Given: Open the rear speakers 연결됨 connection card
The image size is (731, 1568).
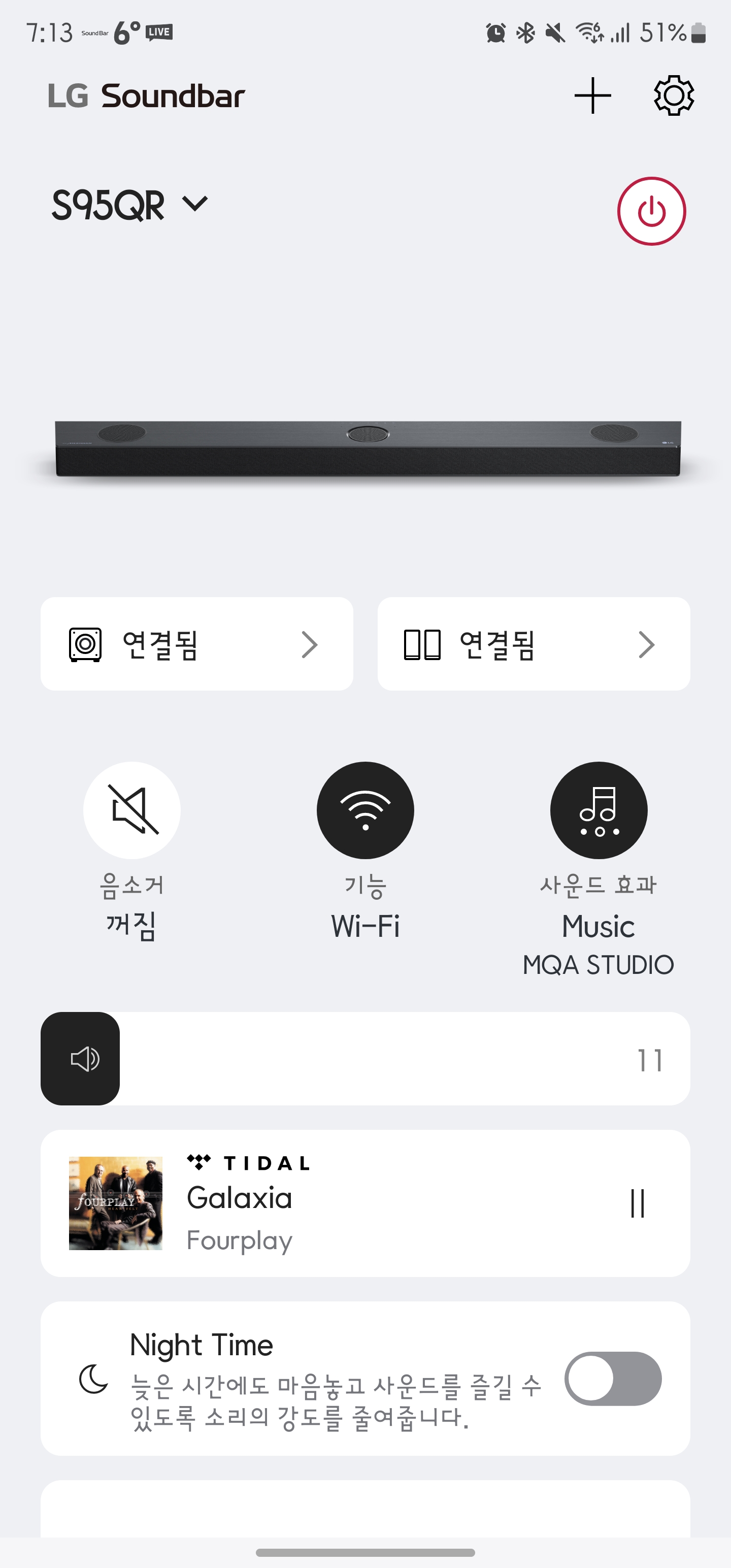Looking at the screenshot, I should [533, 644].
